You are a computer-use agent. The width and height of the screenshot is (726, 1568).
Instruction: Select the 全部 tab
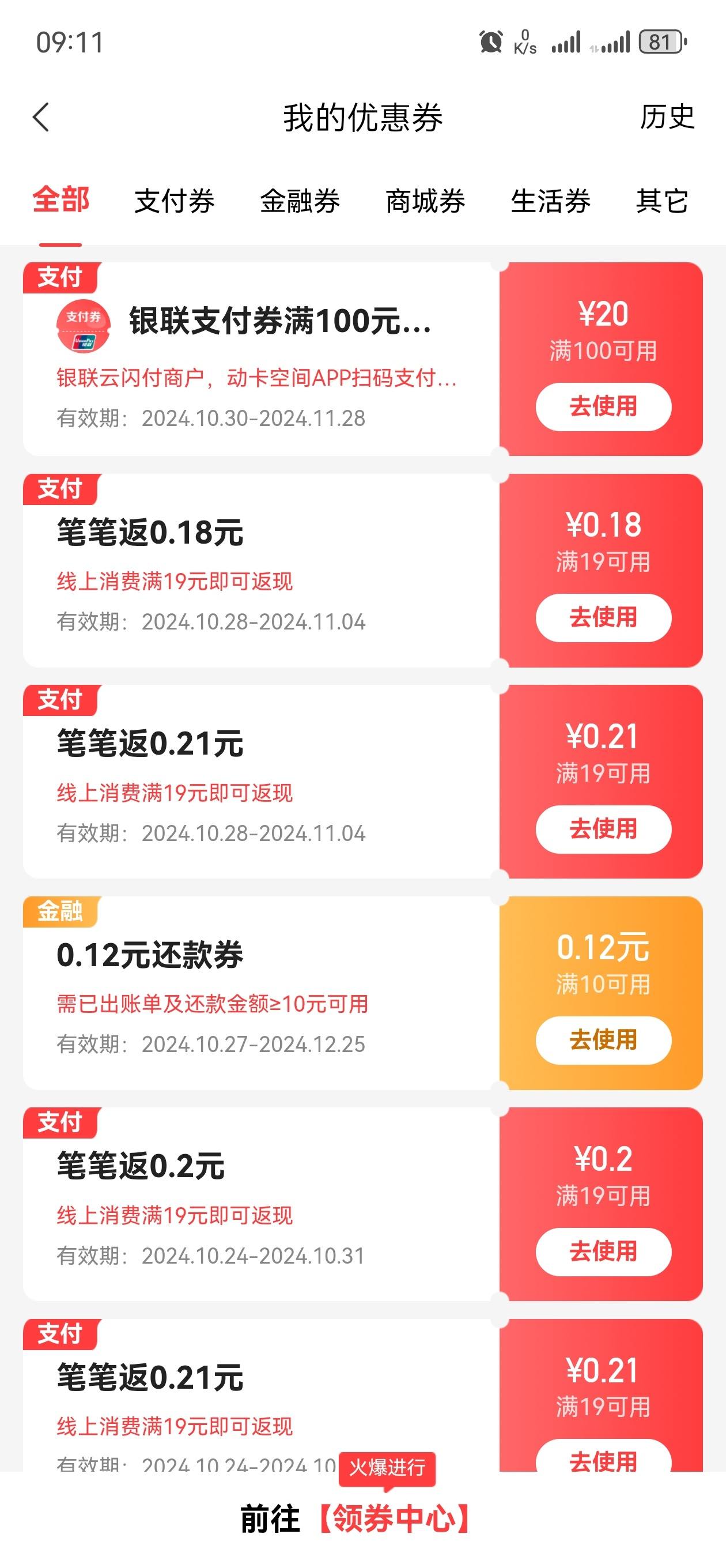tap(61, 199)
